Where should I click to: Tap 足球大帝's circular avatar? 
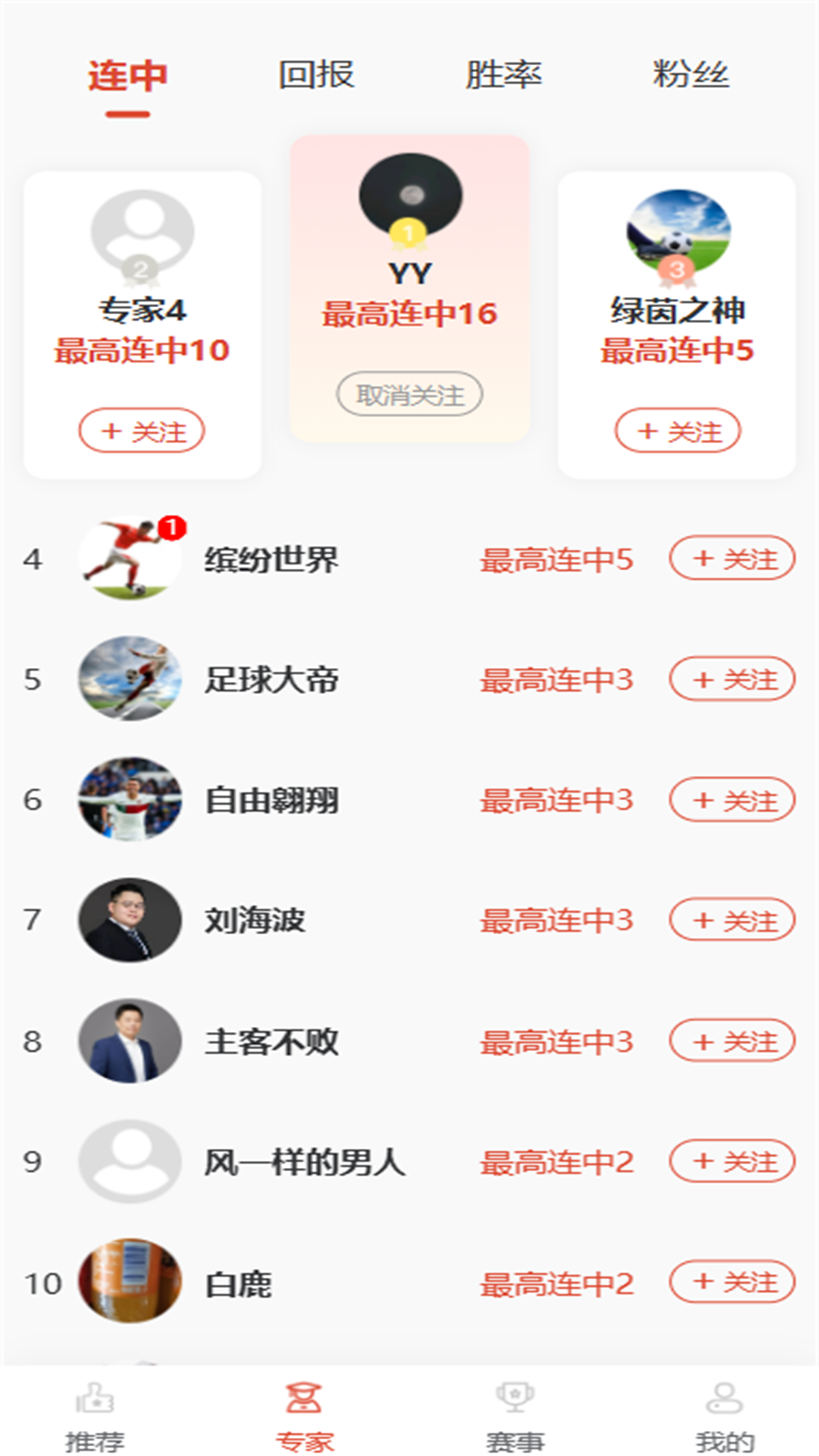[x=130, y=679]
